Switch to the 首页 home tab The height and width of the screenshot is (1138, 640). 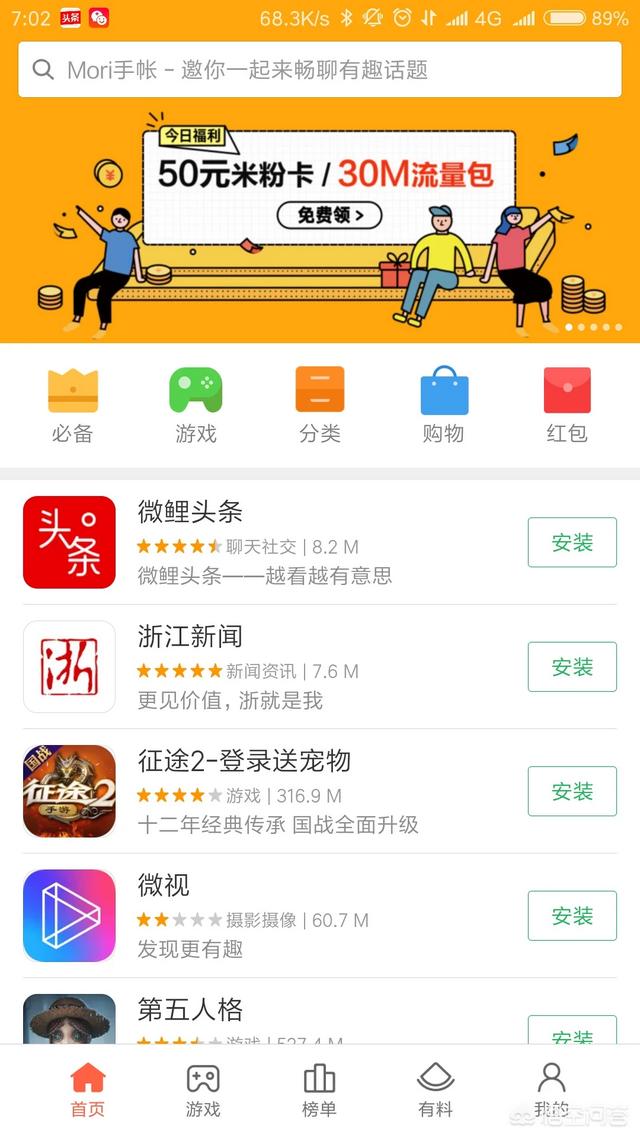click(88, 1089)
